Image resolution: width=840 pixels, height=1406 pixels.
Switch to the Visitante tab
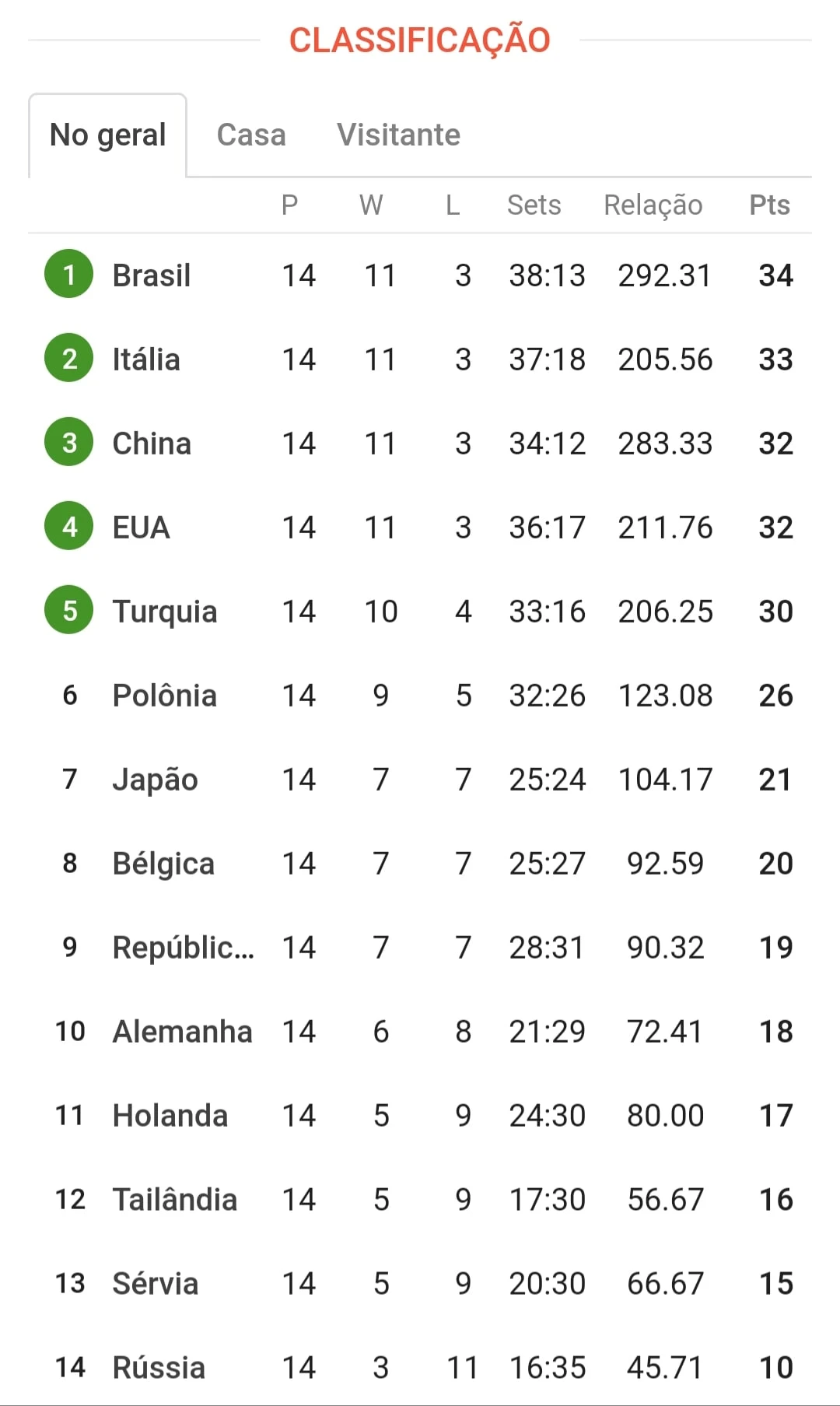398,135
